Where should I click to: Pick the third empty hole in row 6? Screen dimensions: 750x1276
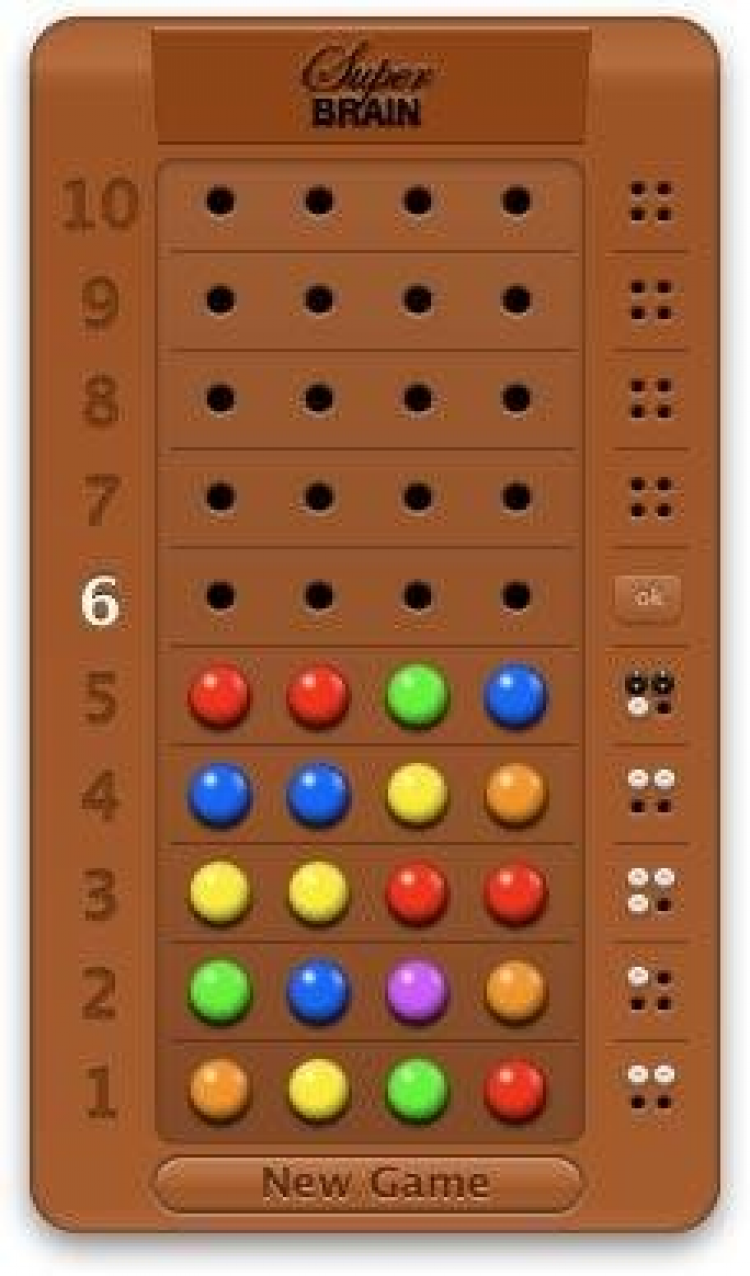click(x=418, y=597)
